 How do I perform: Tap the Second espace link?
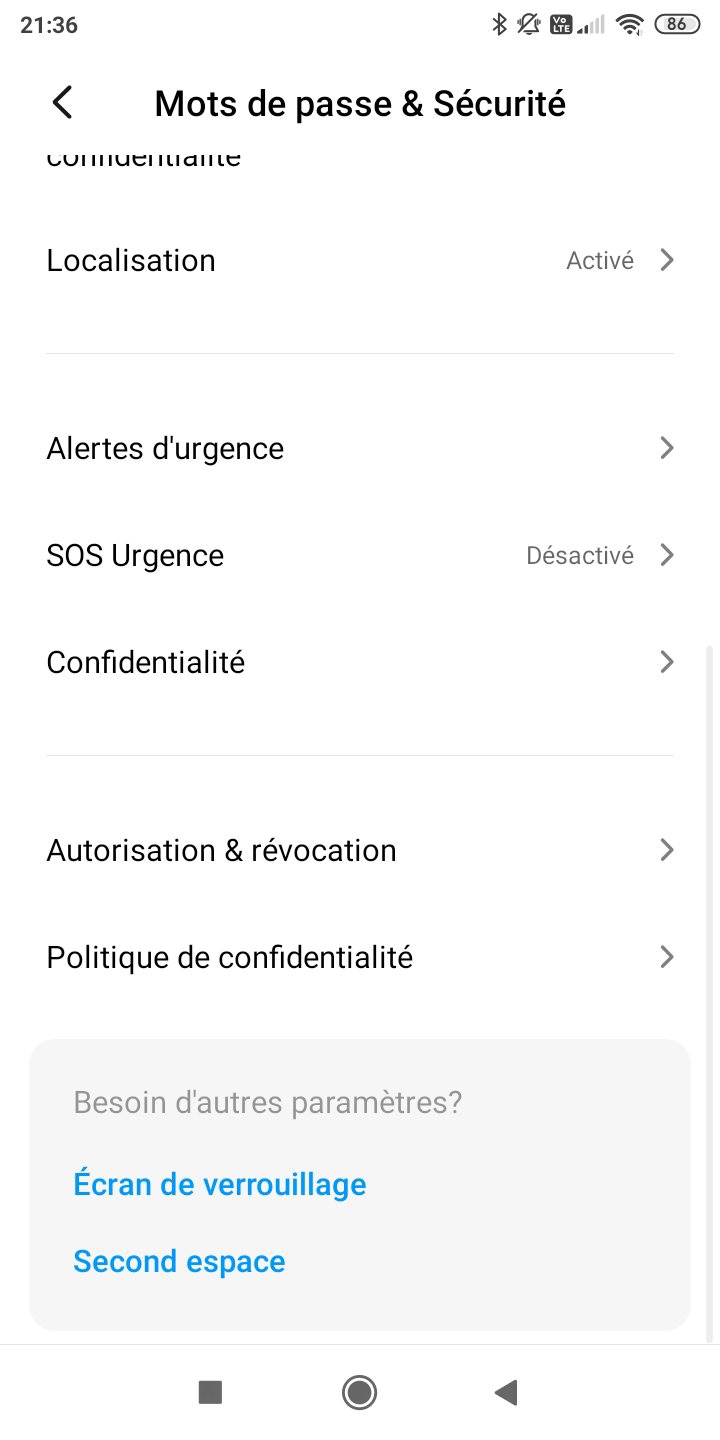(179, 1261)
